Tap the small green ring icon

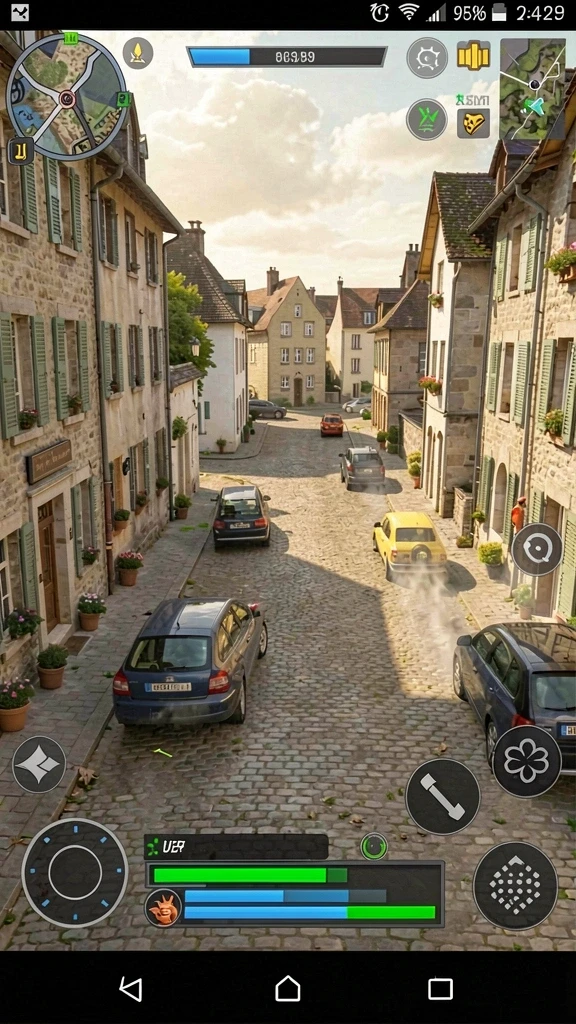click(x=374, y=847)
